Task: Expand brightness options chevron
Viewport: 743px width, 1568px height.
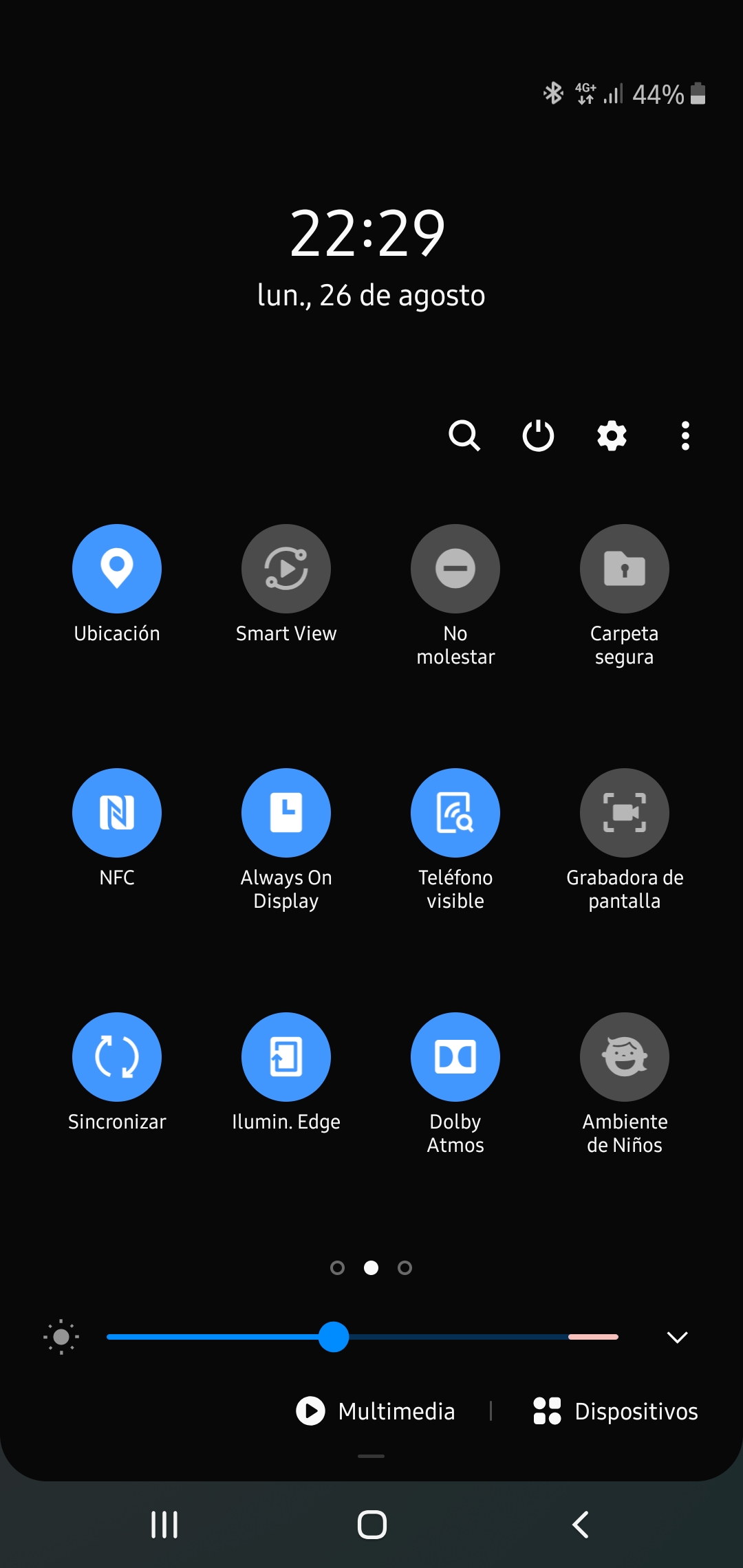Action: click(x=678, y=1337)
